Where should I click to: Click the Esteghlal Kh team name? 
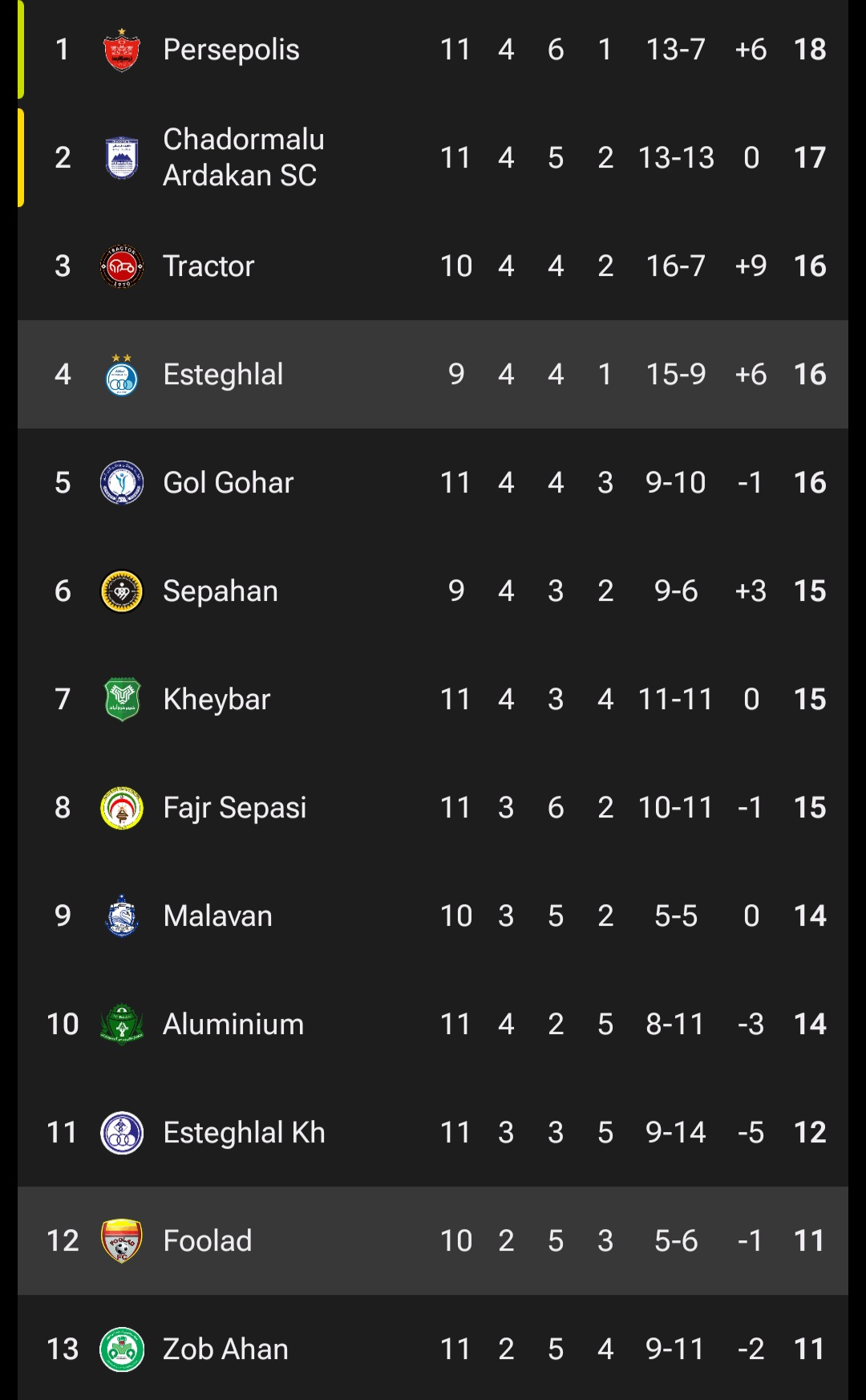(244, 1132)
